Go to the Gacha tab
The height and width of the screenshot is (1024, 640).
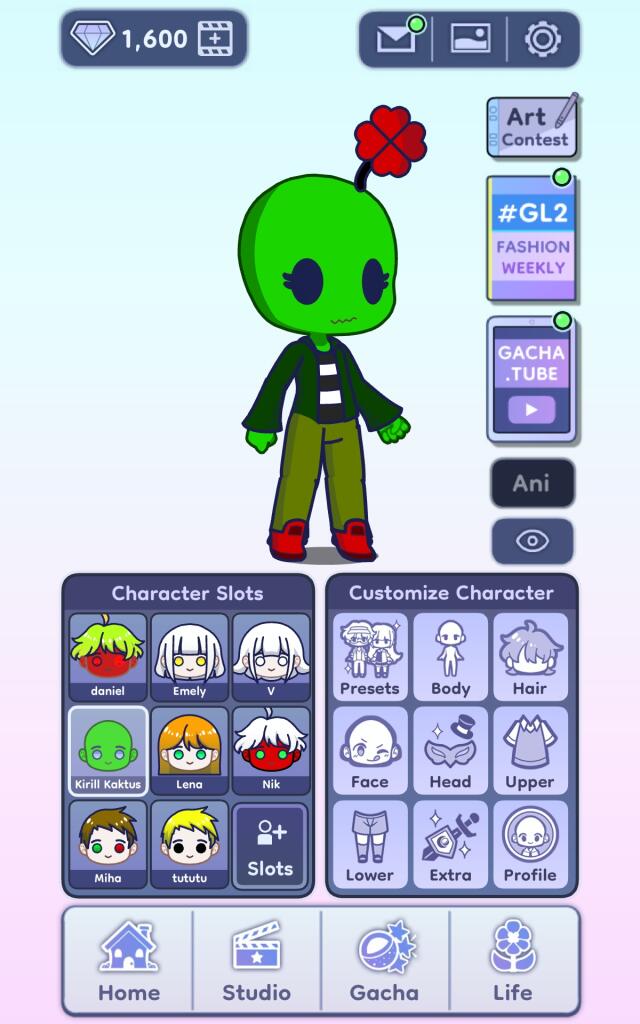pyautogui.click(x=385, y=961)
